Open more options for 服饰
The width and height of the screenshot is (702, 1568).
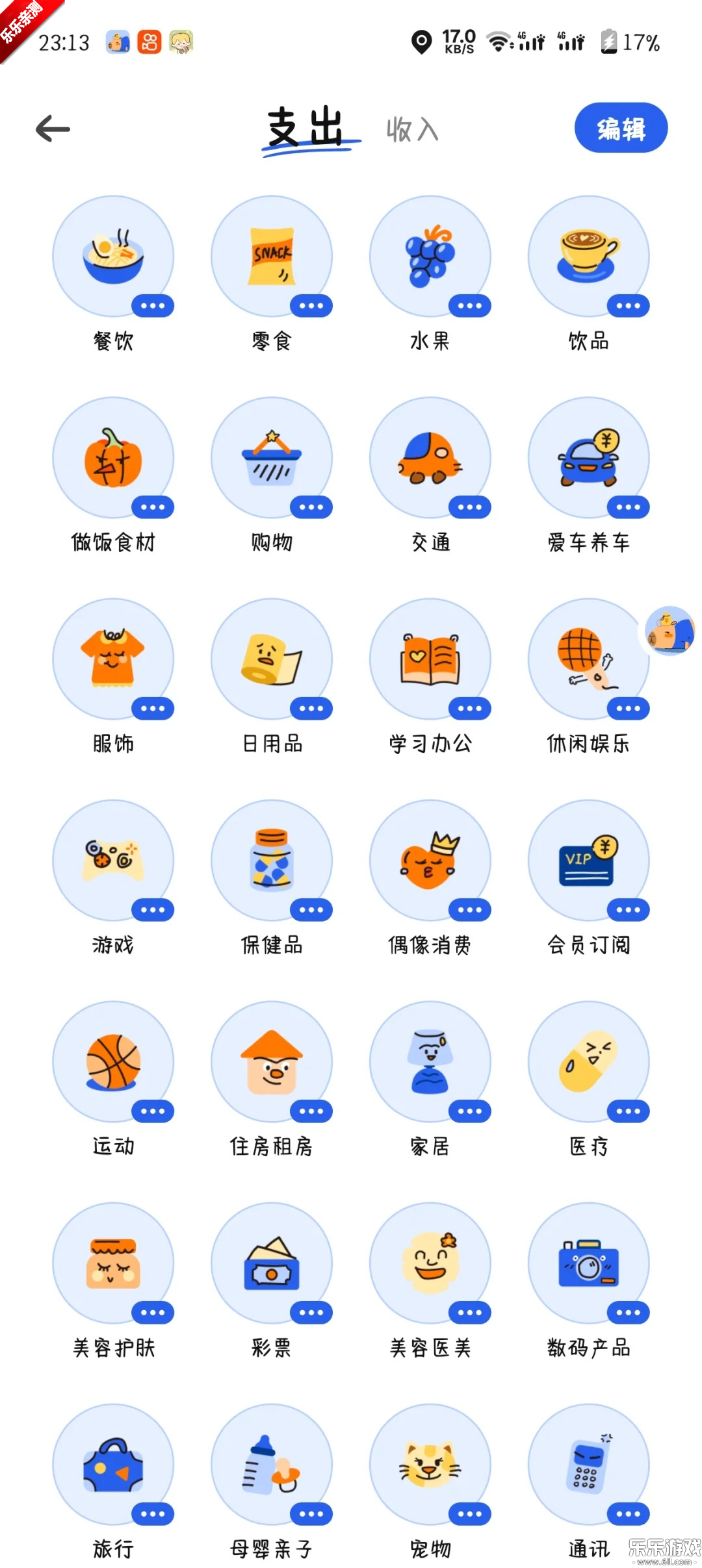[x=153, y=708]
